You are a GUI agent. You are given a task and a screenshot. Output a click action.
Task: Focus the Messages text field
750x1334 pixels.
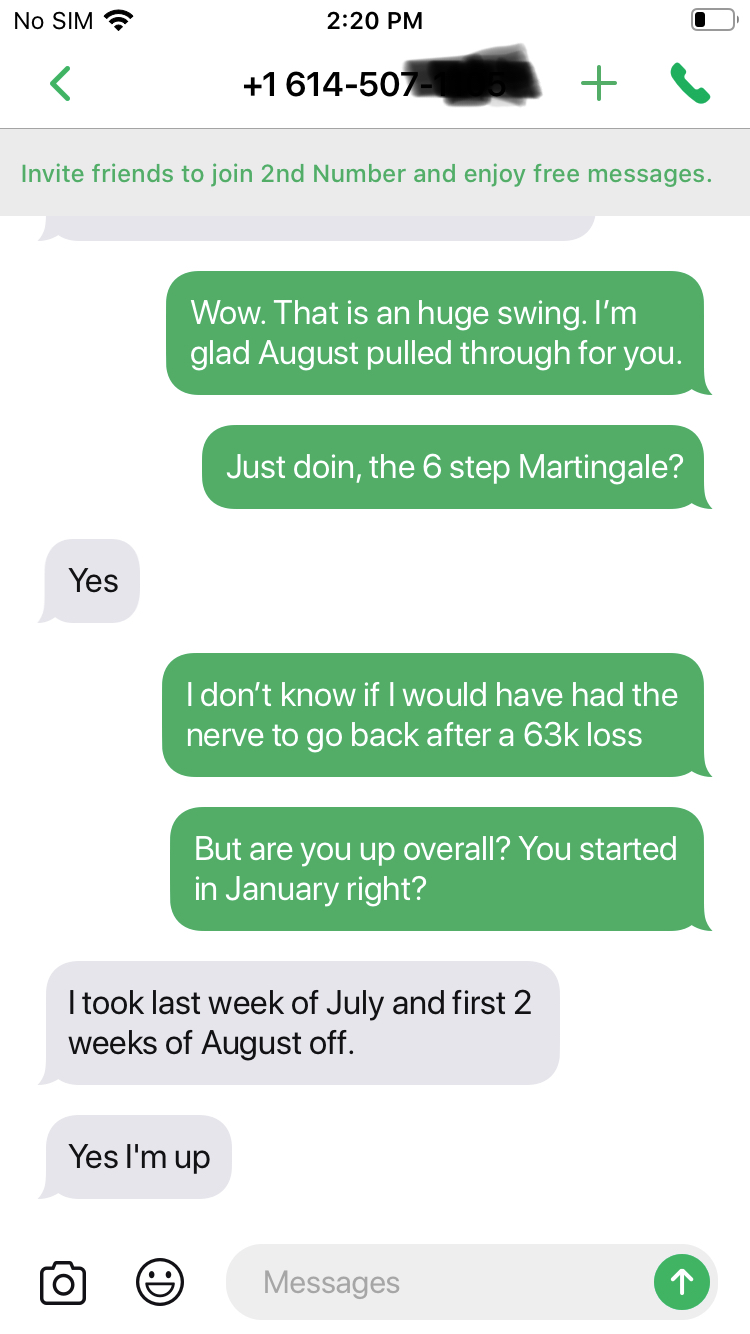[440, 1282]
